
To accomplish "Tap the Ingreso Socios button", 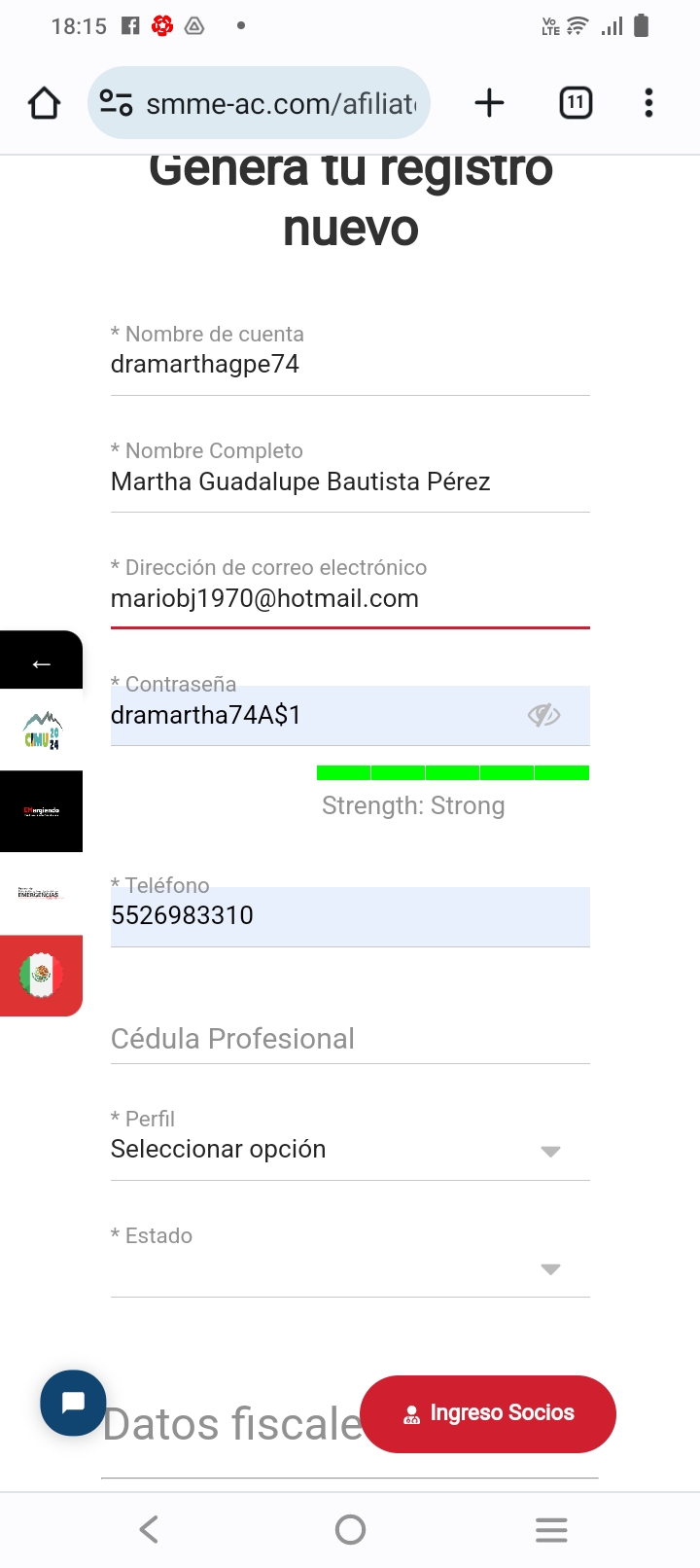I will 488,1413.
